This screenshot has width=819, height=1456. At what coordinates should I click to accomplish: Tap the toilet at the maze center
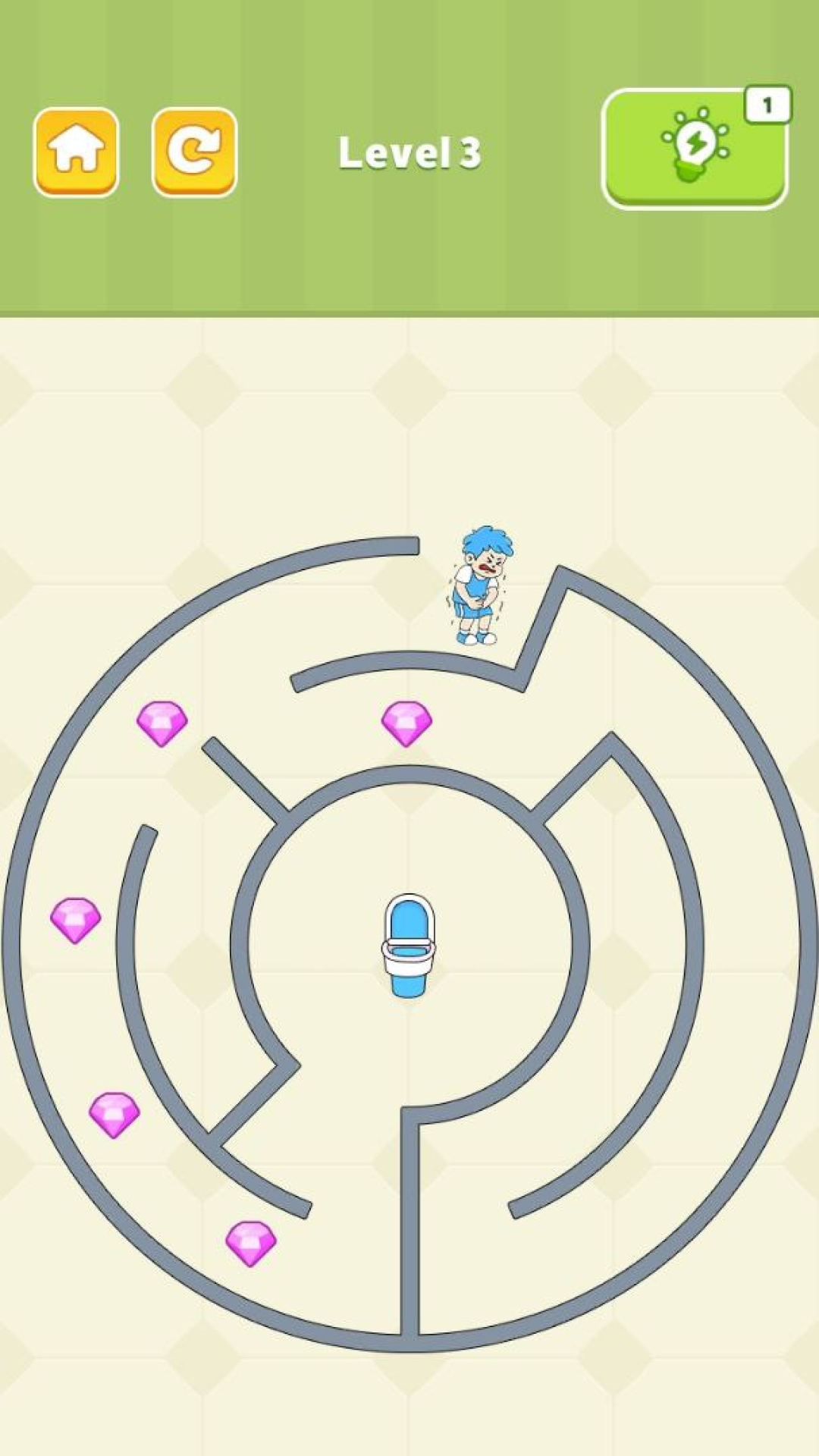pyautogui.click(x=409, y=944)
